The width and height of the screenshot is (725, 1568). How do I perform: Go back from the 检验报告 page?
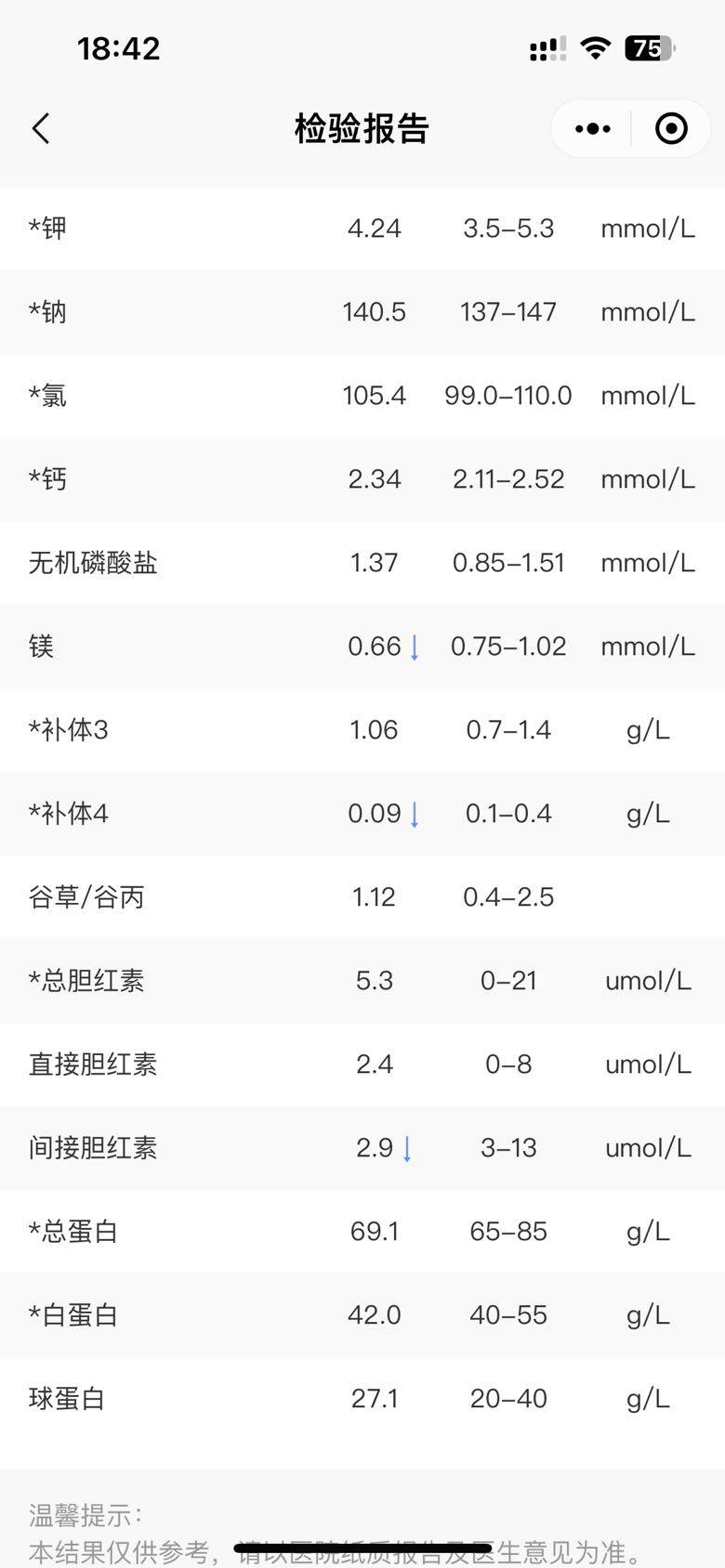(x=41, y=128)
